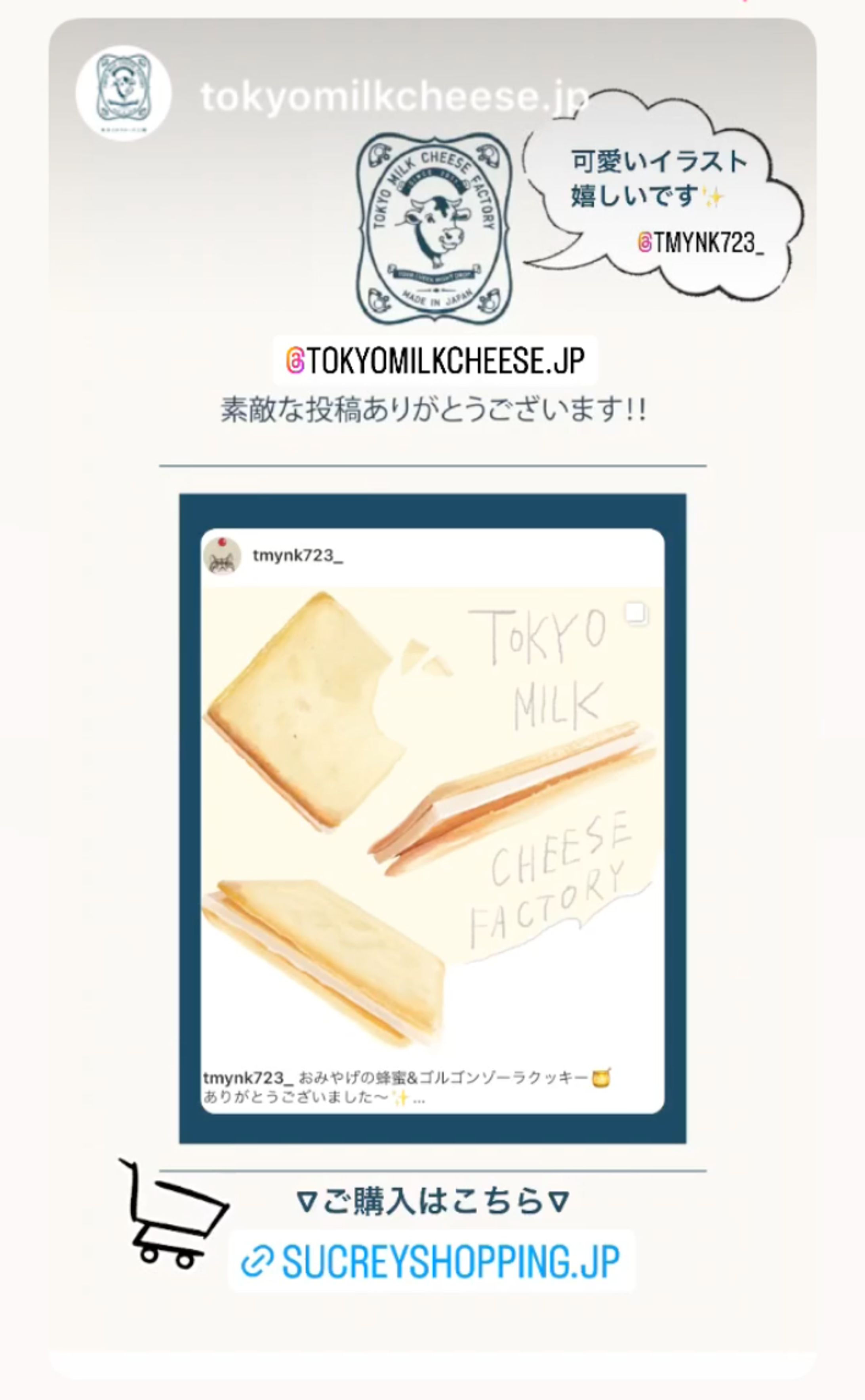
Task: Open the @TMYNK723_ mention in speech bubble
Action: tap(701, 244)
